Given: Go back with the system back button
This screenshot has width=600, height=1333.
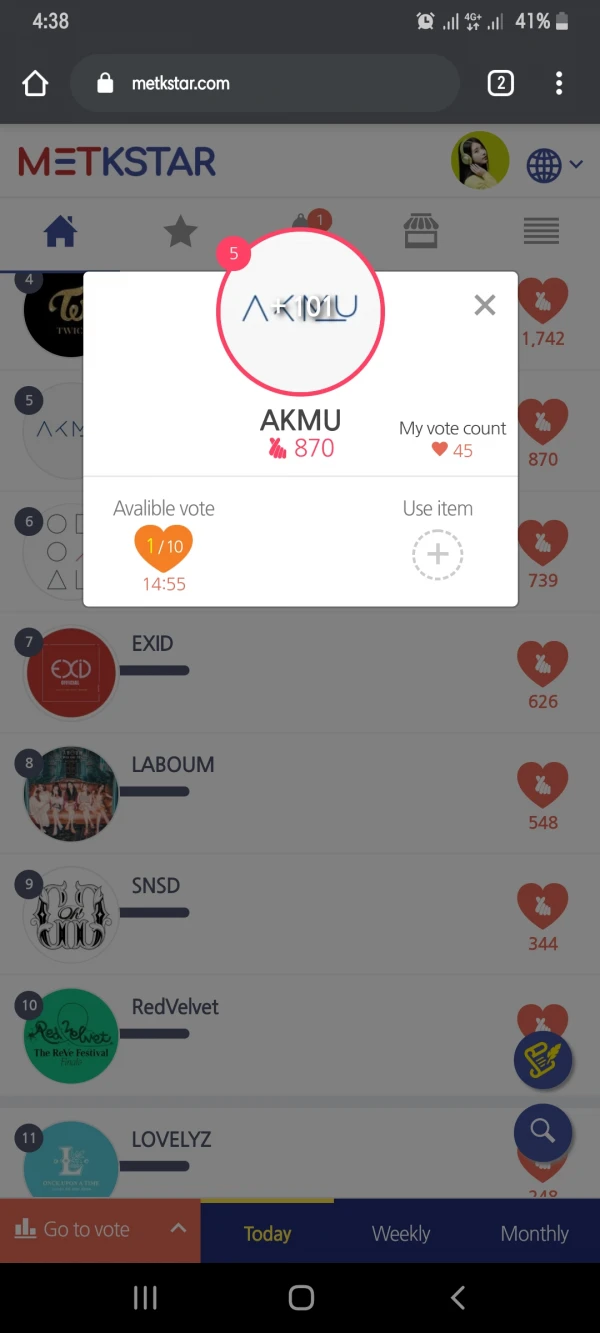Looking at the screenshot, I should 457,1298.
